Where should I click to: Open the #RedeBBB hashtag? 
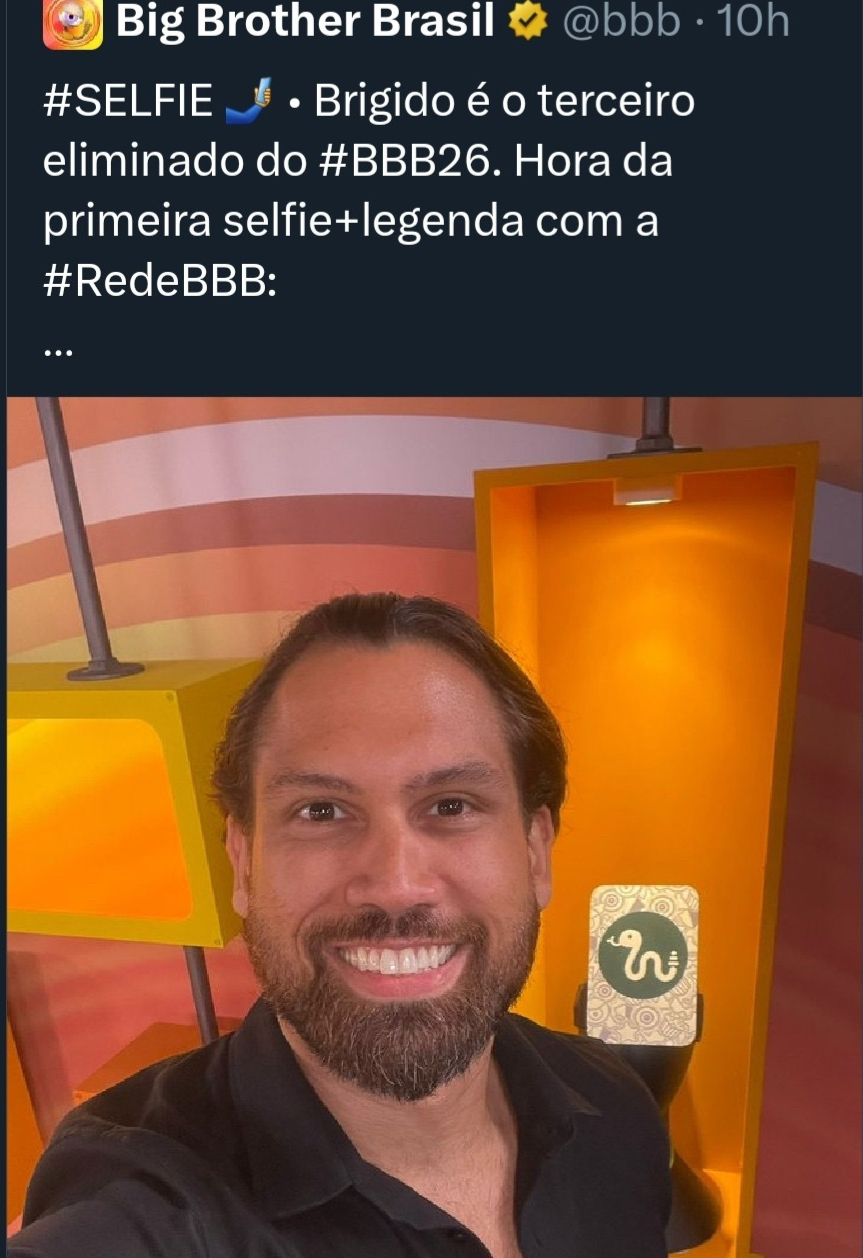(158, 281)
